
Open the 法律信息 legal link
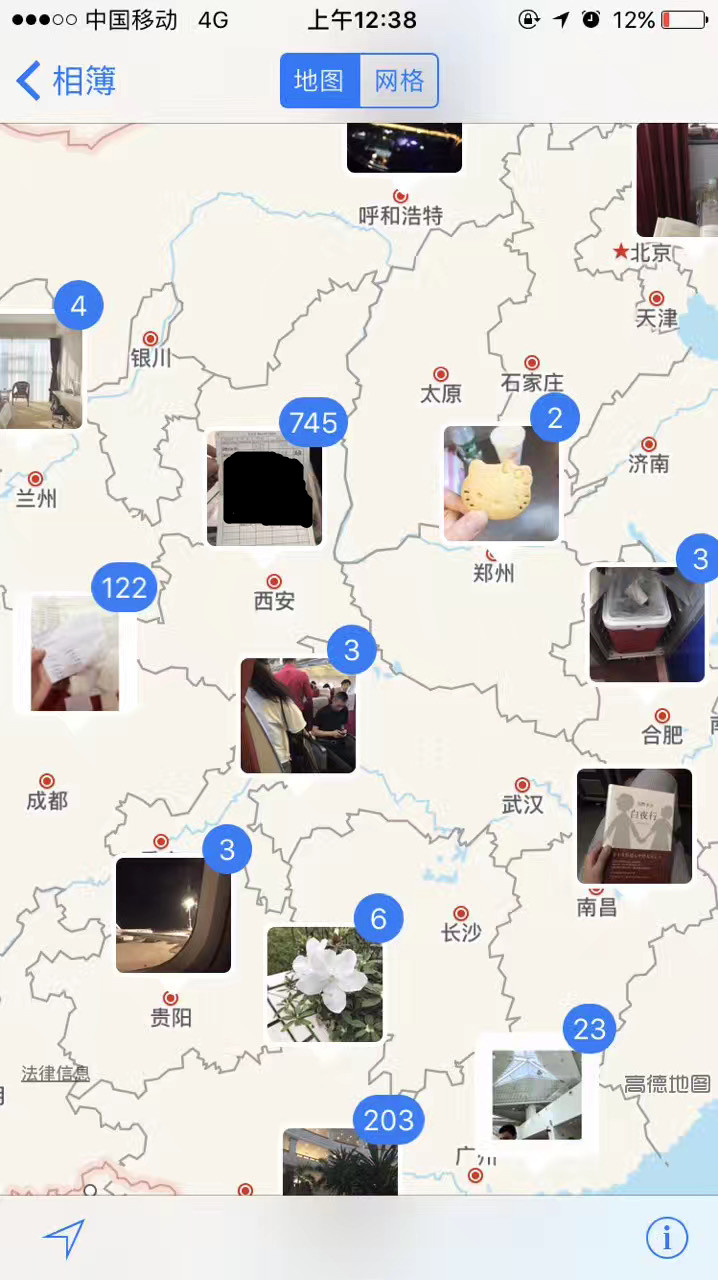coord(55,1074)
